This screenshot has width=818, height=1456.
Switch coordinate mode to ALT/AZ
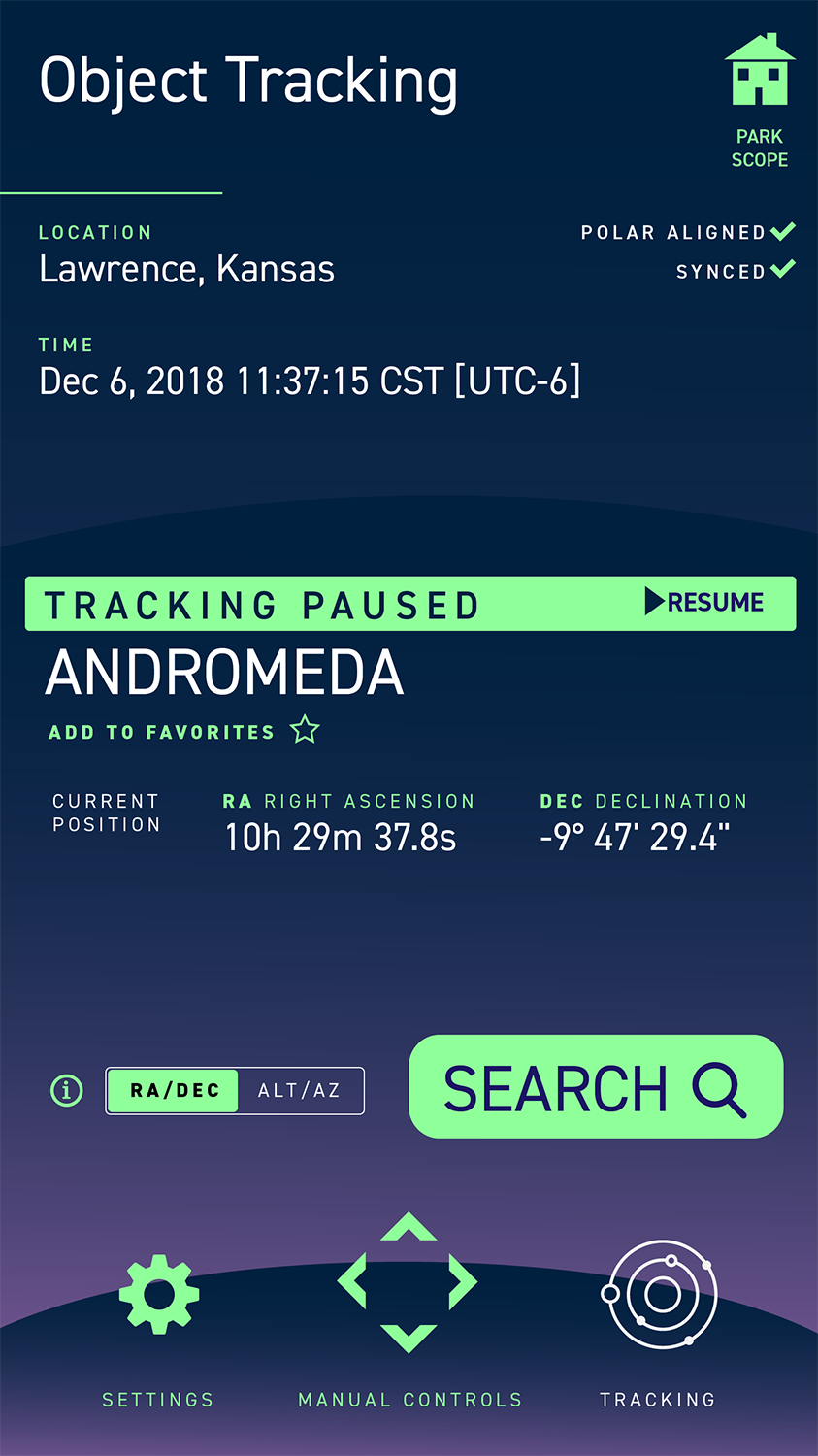(x=301, y=1090)
